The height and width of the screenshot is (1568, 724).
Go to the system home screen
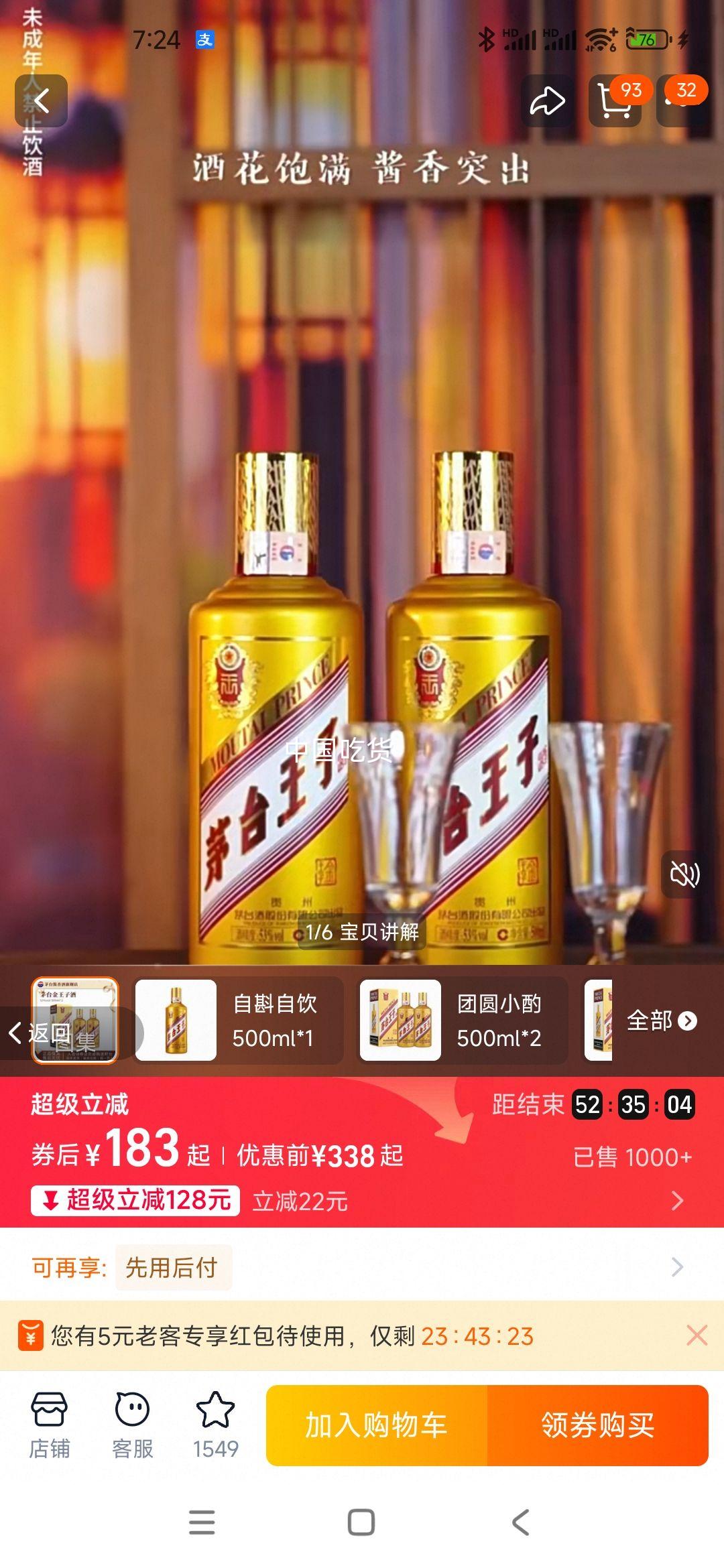(x=361, y=1522)
